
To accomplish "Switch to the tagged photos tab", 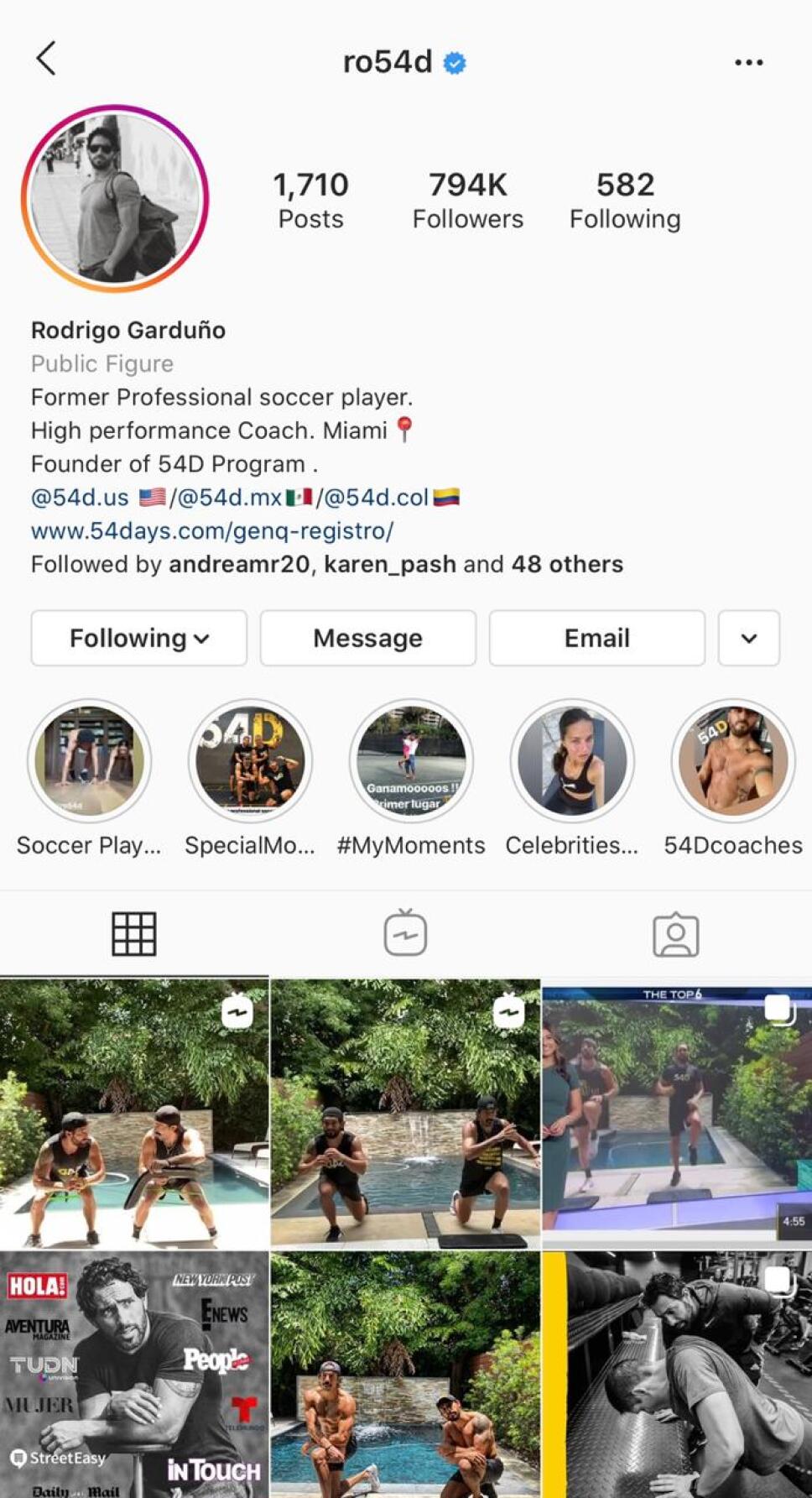I will 675,934.
